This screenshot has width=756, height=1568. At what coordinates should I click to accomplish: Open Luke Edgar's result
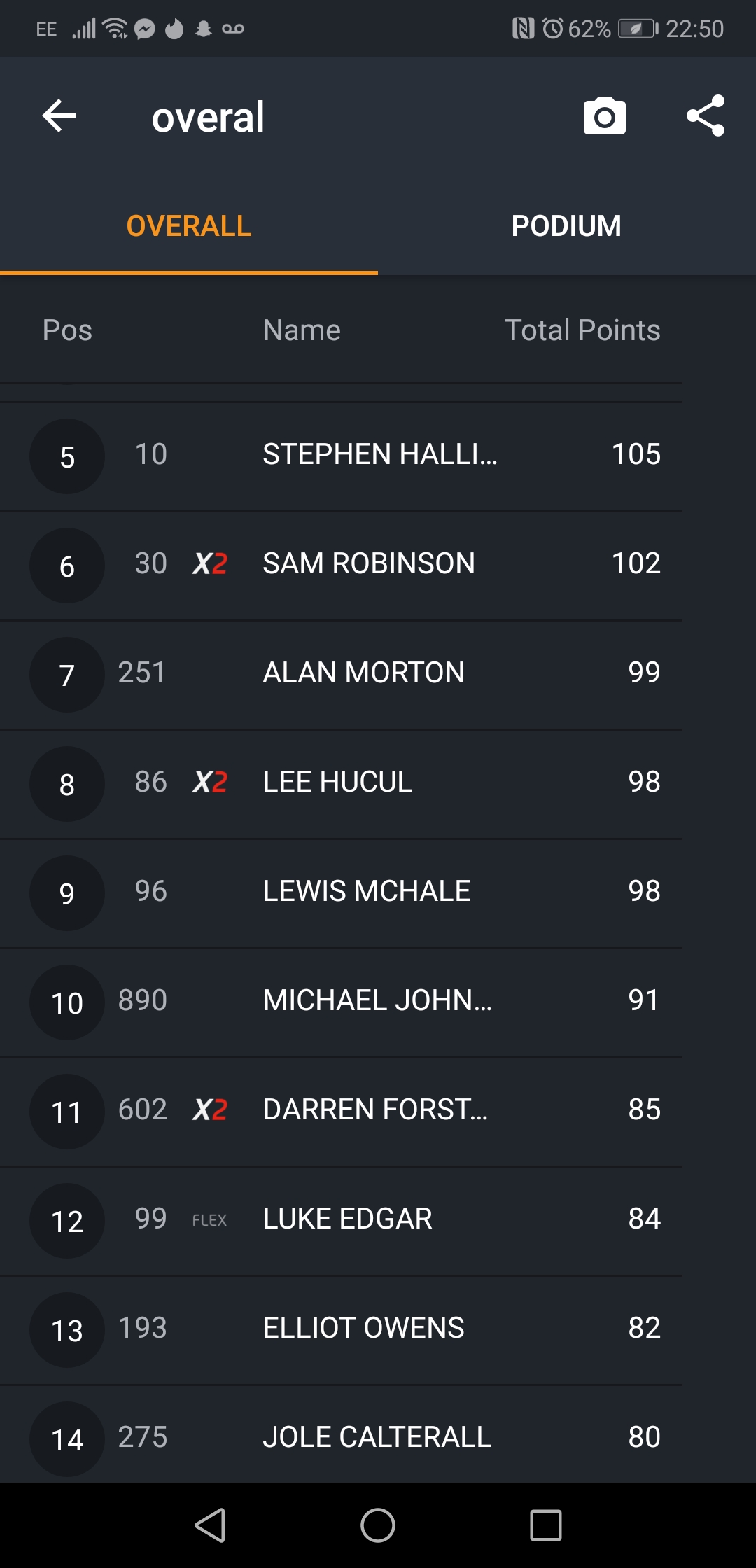tap(341, 1221)
